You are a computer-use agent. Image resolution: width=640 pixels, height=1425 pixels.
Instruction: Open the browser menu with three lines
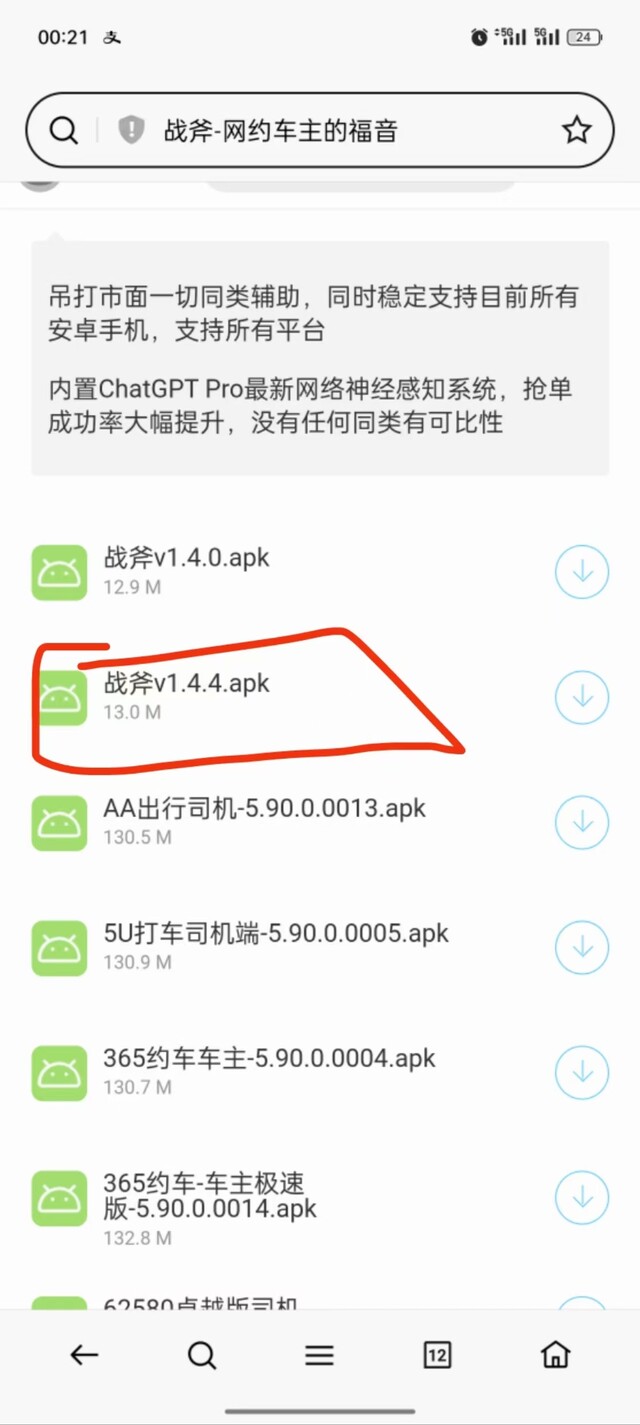tap(319, 1355)
